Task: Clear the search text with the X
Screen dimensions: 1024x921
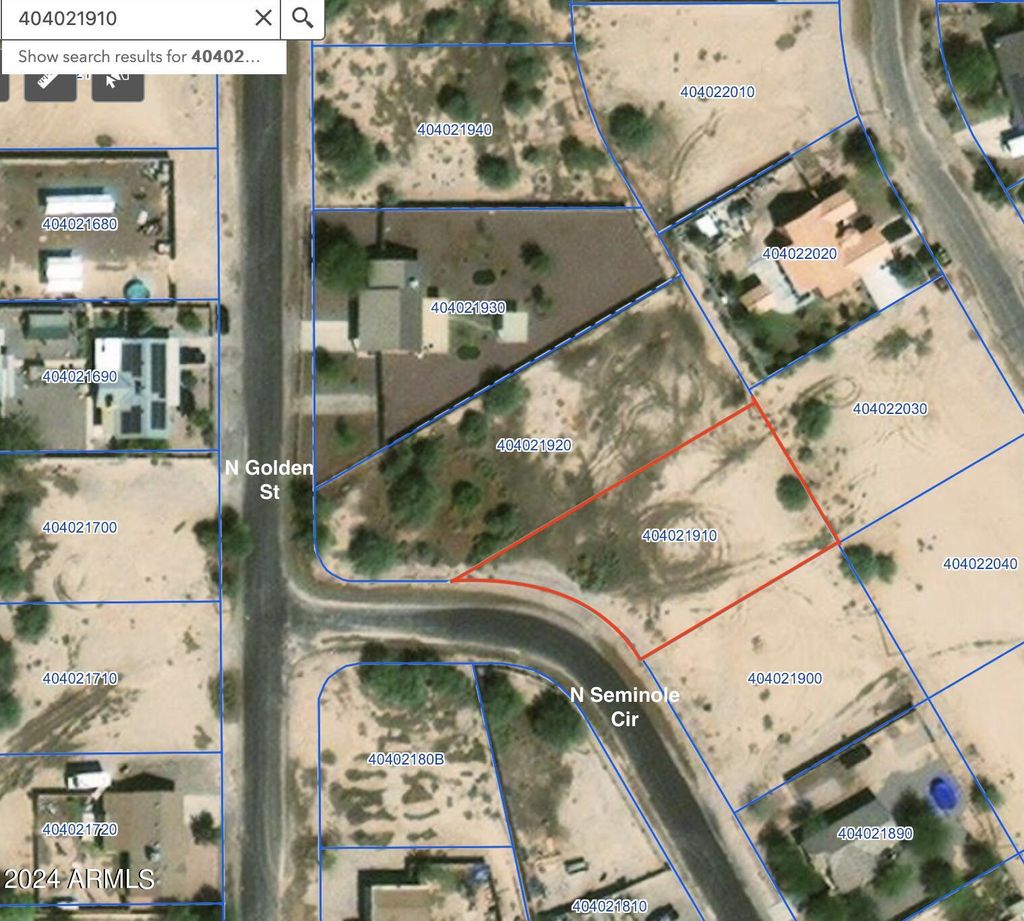Action: pyautogui.click(x=263, y=18)
